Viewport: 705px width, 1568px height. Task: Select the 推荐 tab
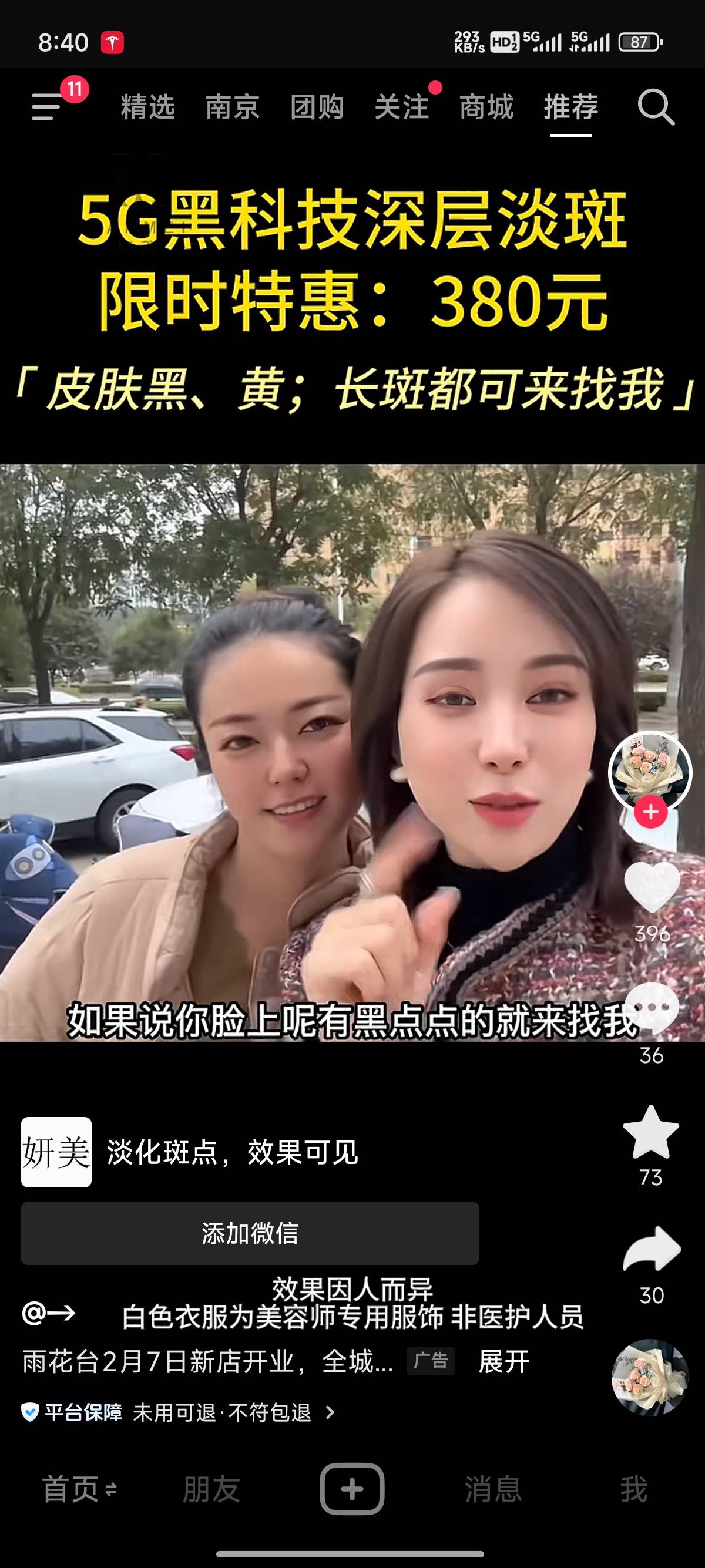[x=570, y=107]
